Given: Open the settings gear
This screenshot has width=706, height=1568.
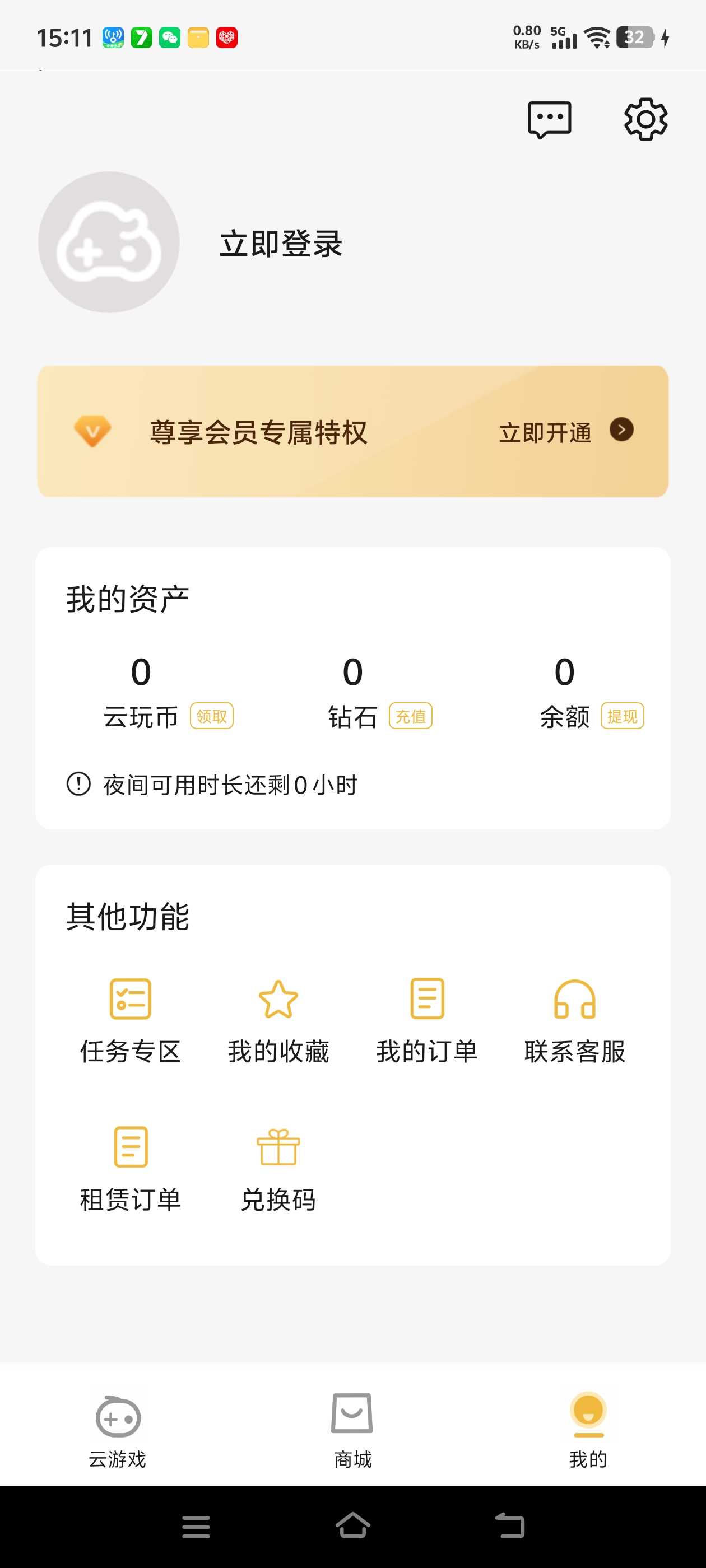Looking at the screenshot, I should [x=645, y=119].
